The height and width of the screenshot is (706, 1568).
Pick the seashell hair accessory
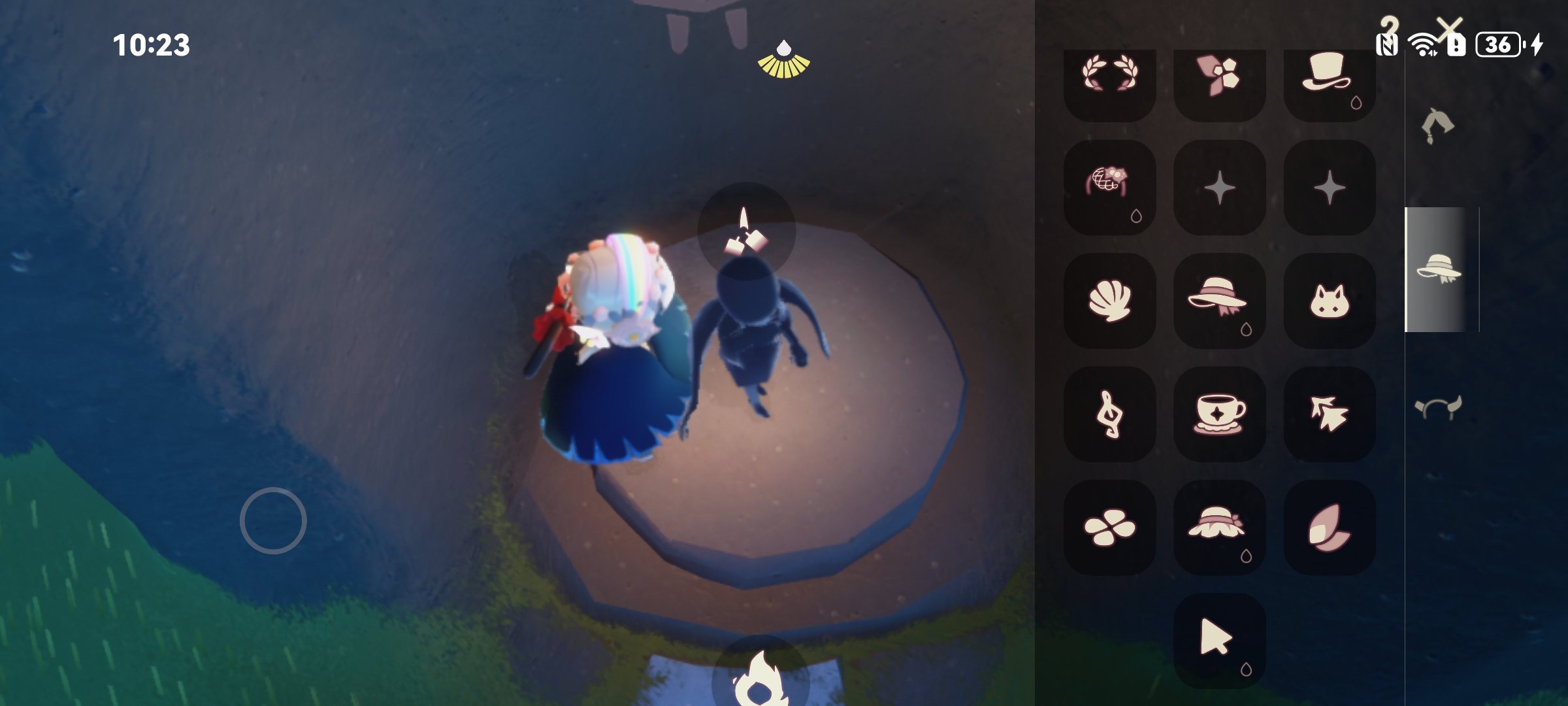(1109, 301)
